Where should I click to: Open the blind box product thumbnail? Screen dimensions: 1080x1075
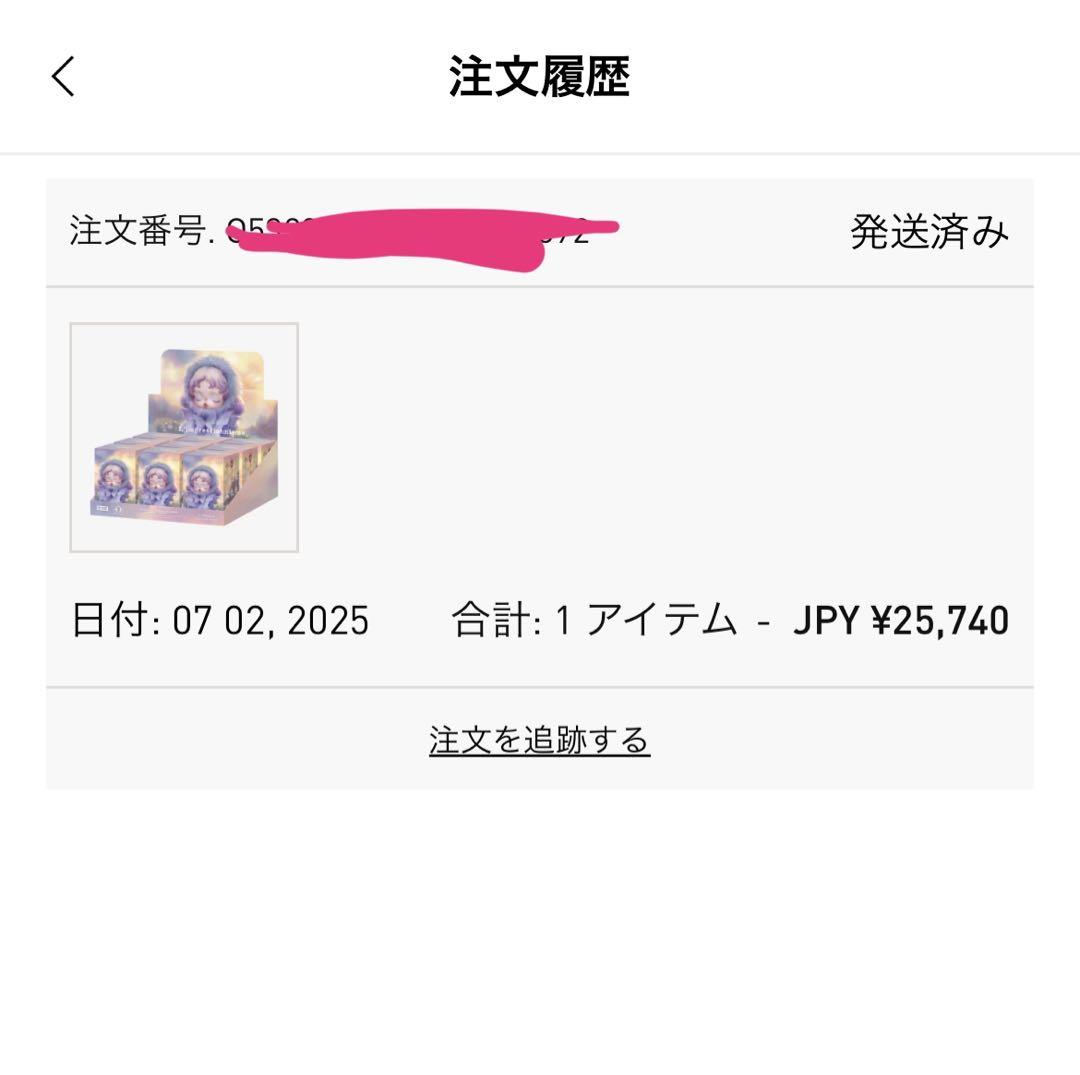click(184, 437)
